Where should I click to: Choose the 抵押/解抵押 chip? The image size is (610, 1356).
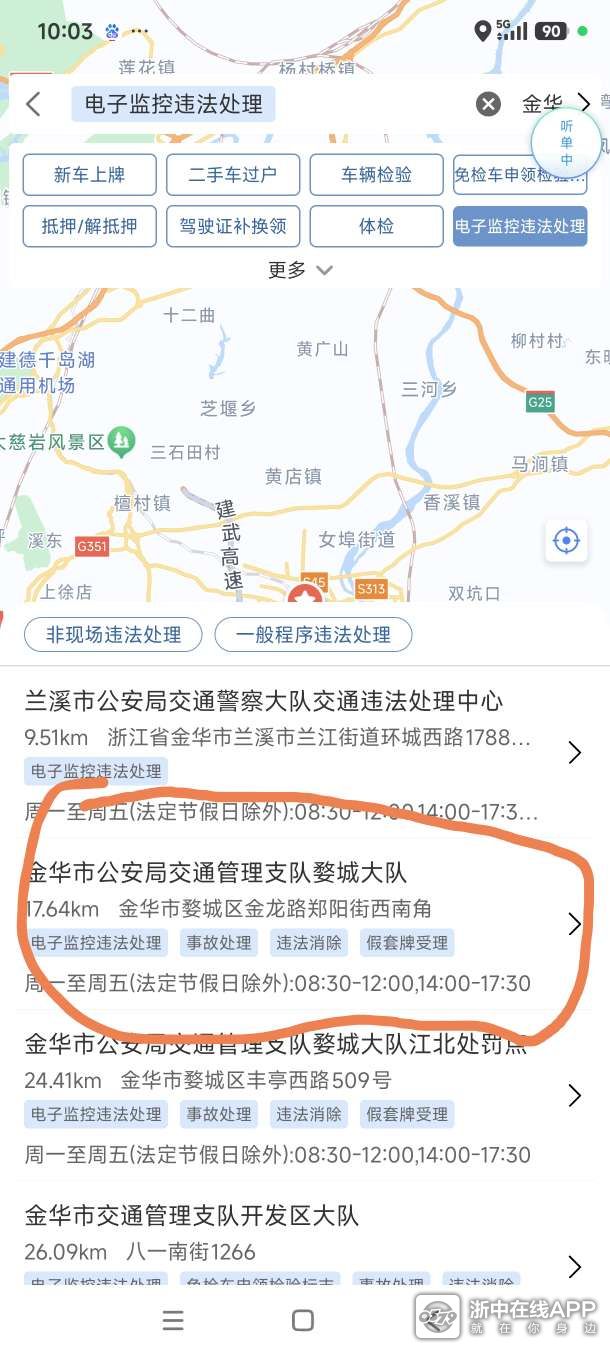89,226
